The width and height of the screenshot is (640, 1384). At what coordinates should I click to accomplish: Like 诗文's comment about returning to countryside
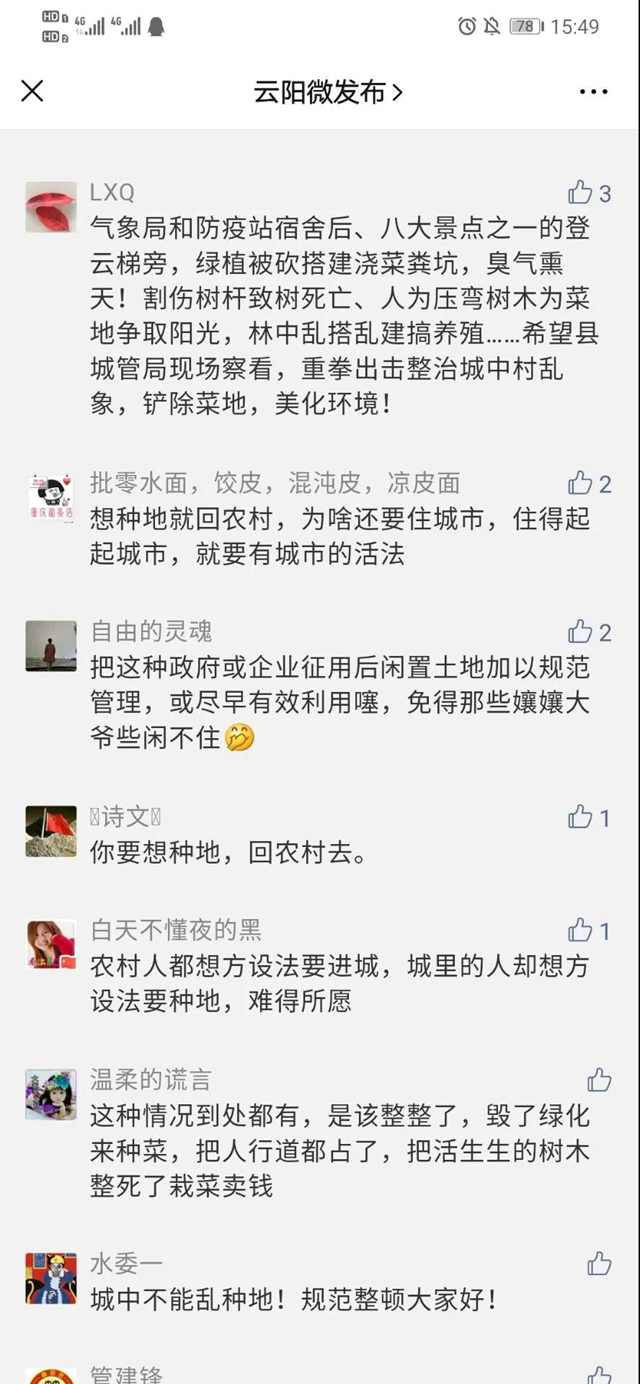581,817
